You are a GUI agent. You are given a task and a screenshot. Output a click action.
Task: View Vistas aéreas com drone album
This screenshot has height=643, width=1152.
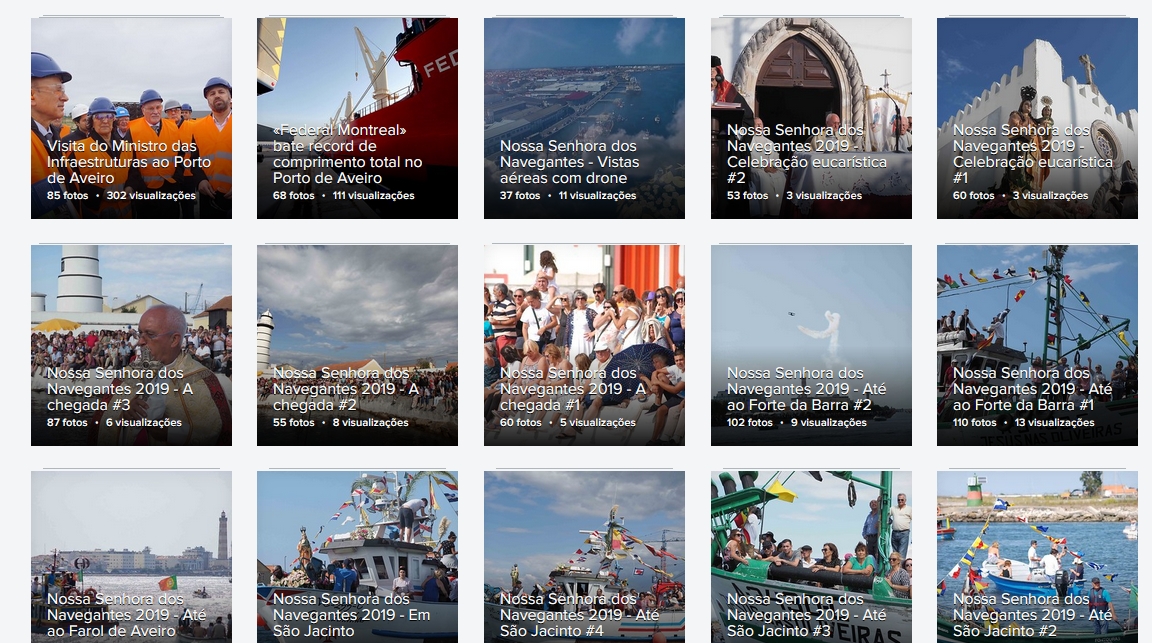pos(584,118)
